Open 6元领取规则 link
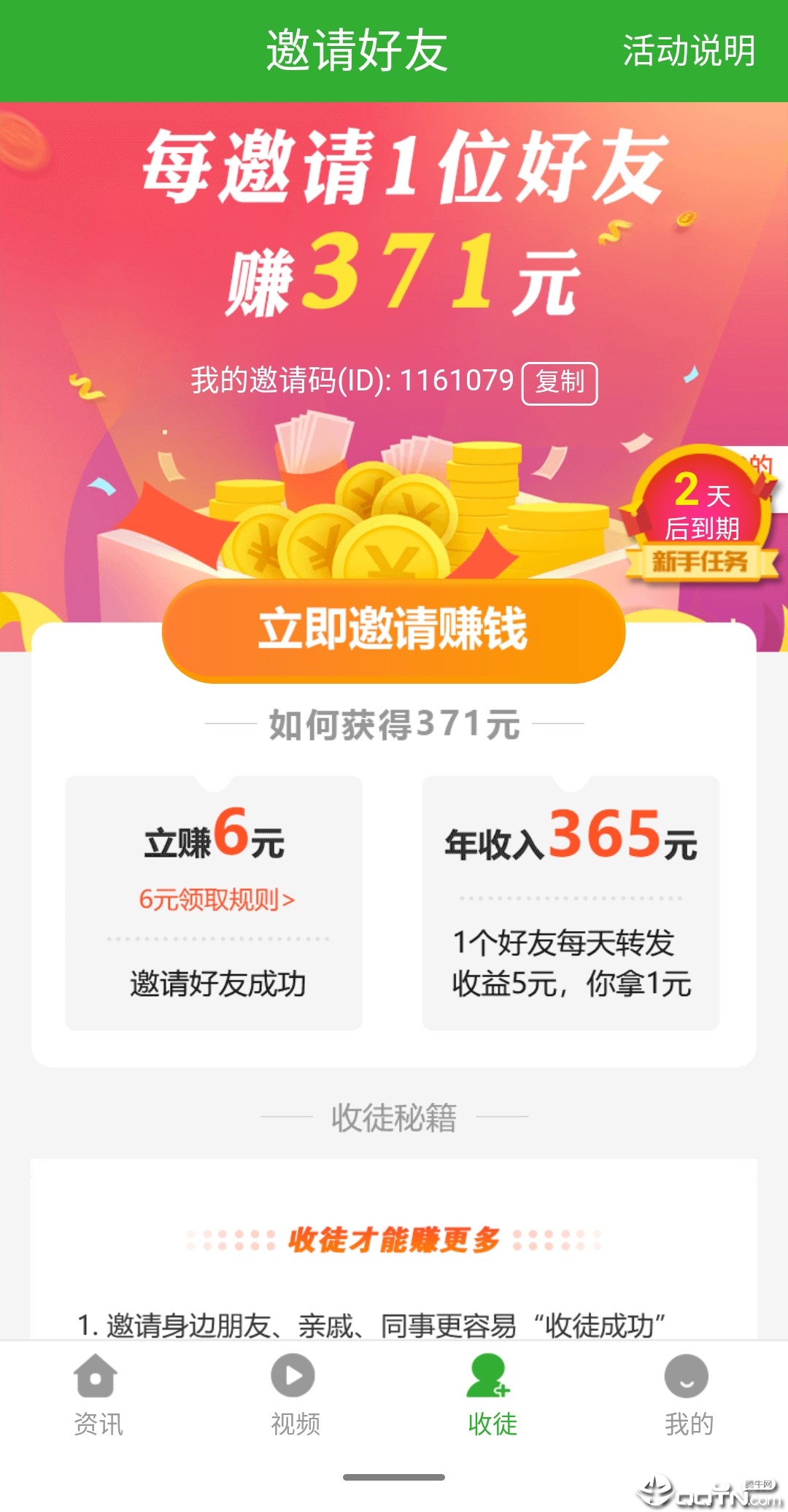This screenshot has height=1512, width=788. coord(217,900)
